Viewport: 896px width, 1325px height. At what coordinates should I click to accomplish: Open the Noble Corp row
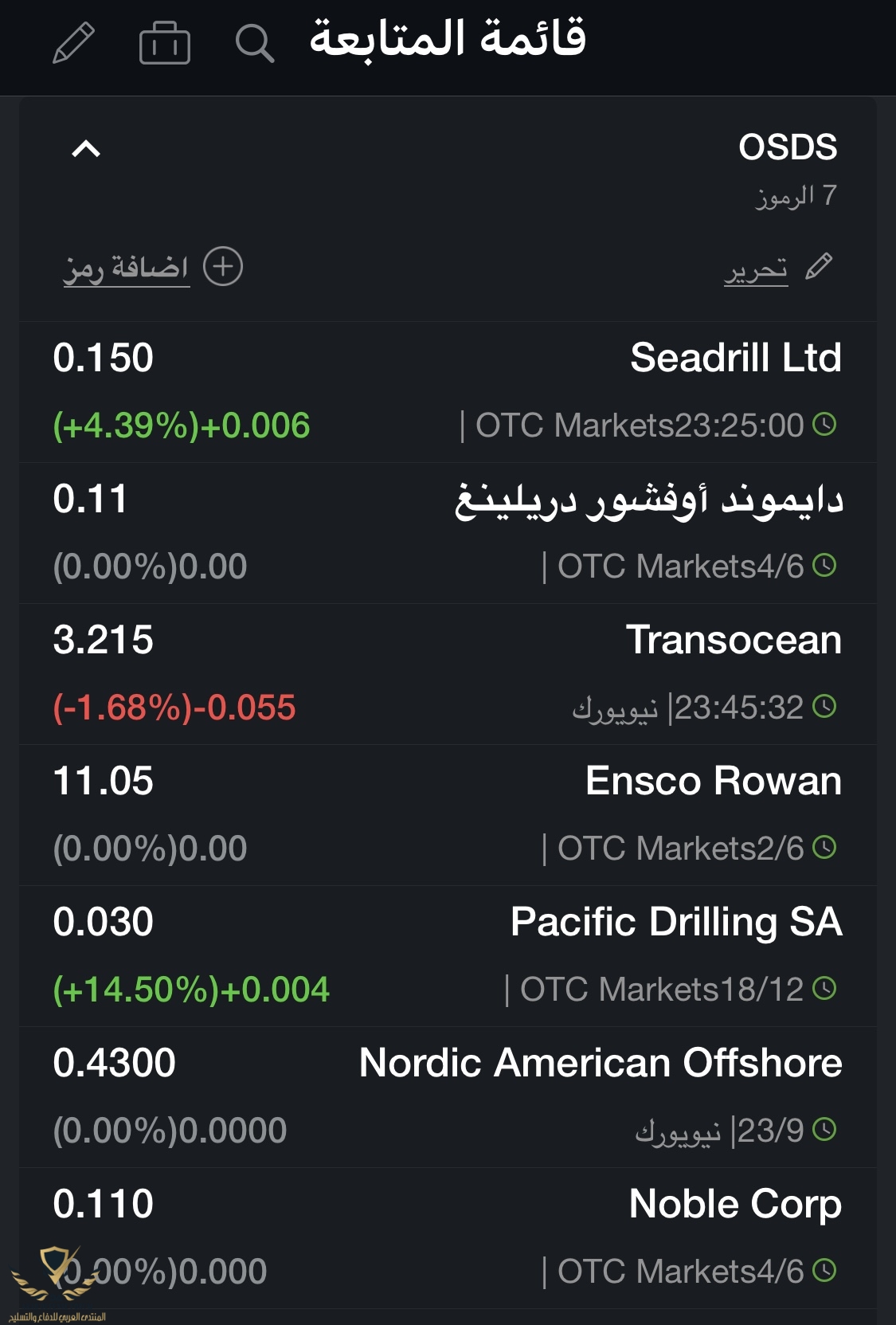coord(448,1237)
